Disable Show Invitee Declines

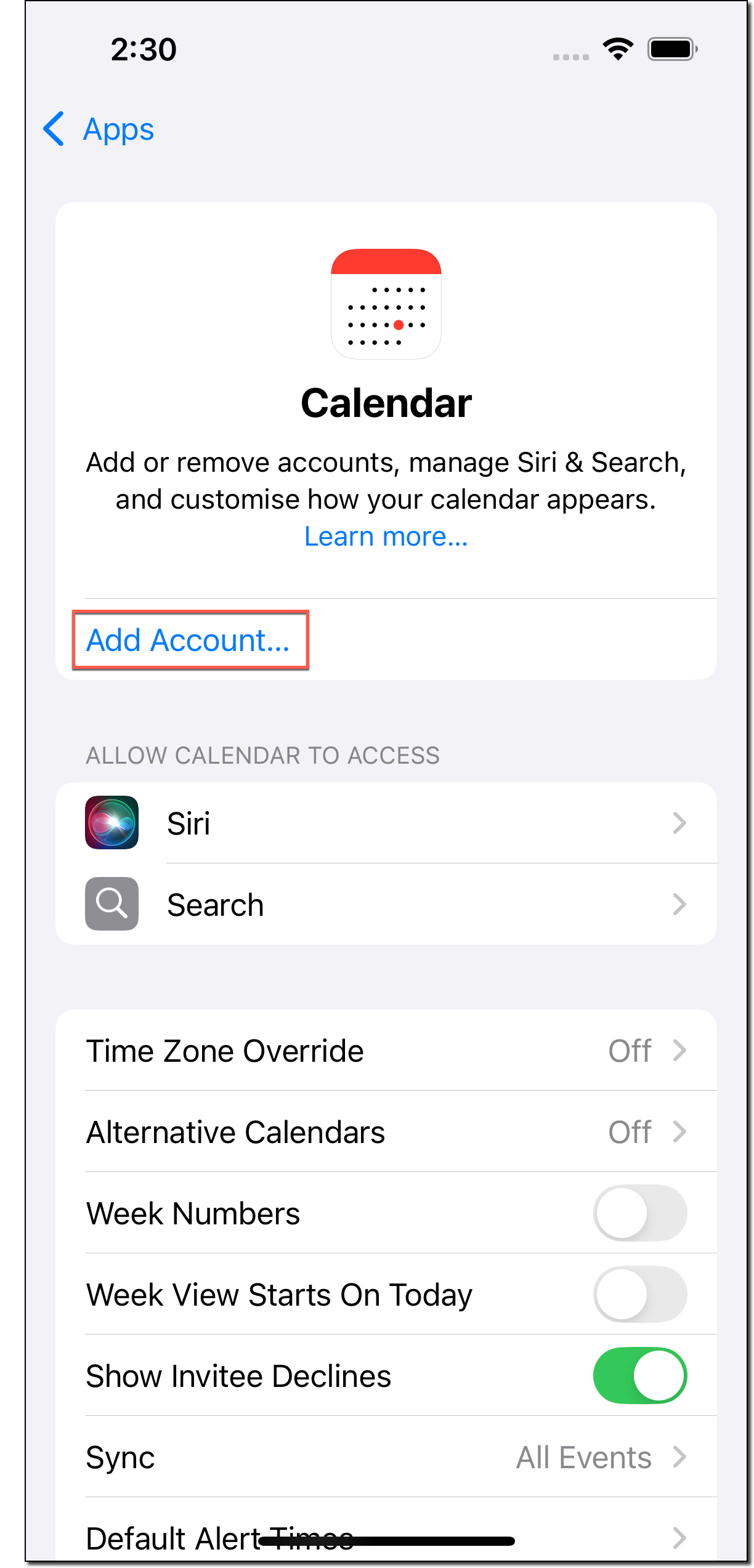639,1376
